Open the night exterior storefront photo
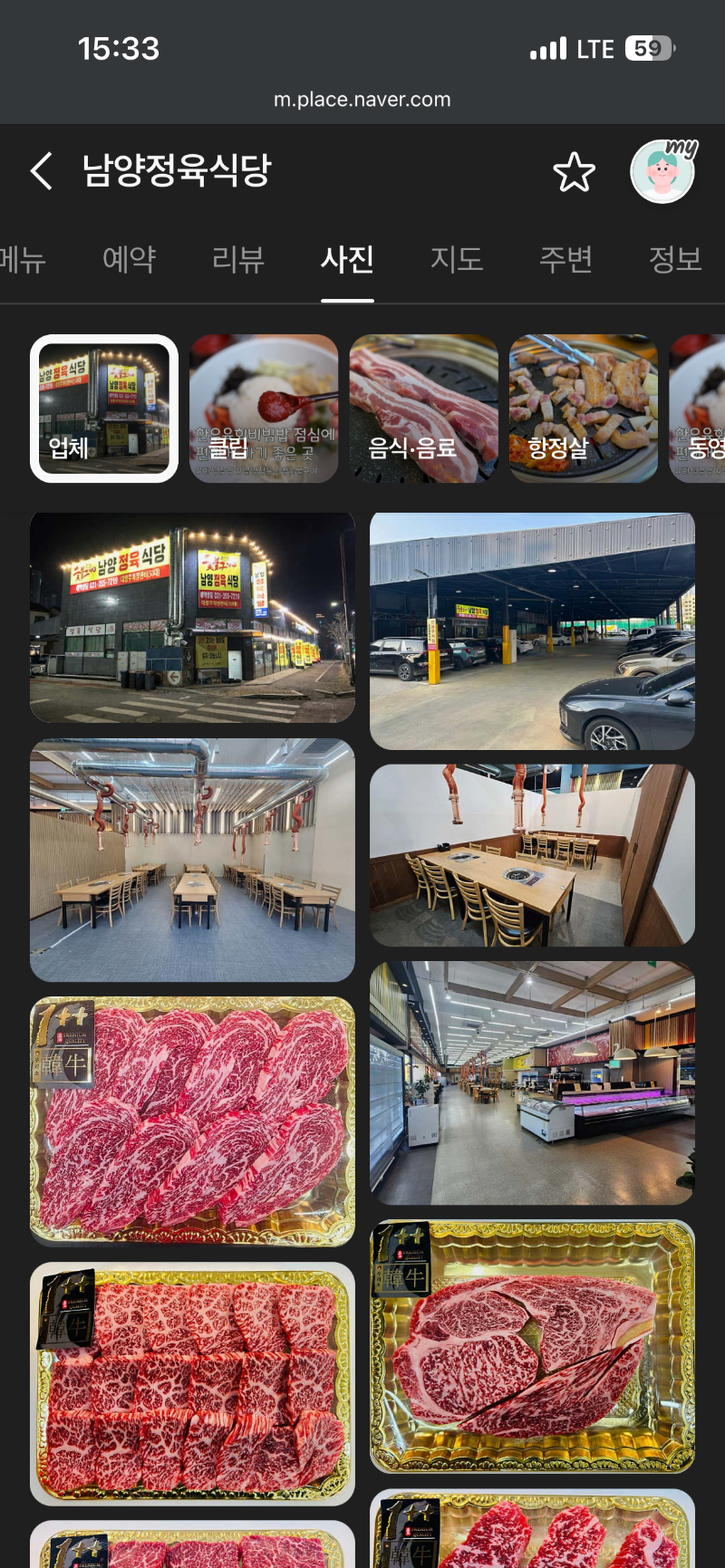 point(192,617)
